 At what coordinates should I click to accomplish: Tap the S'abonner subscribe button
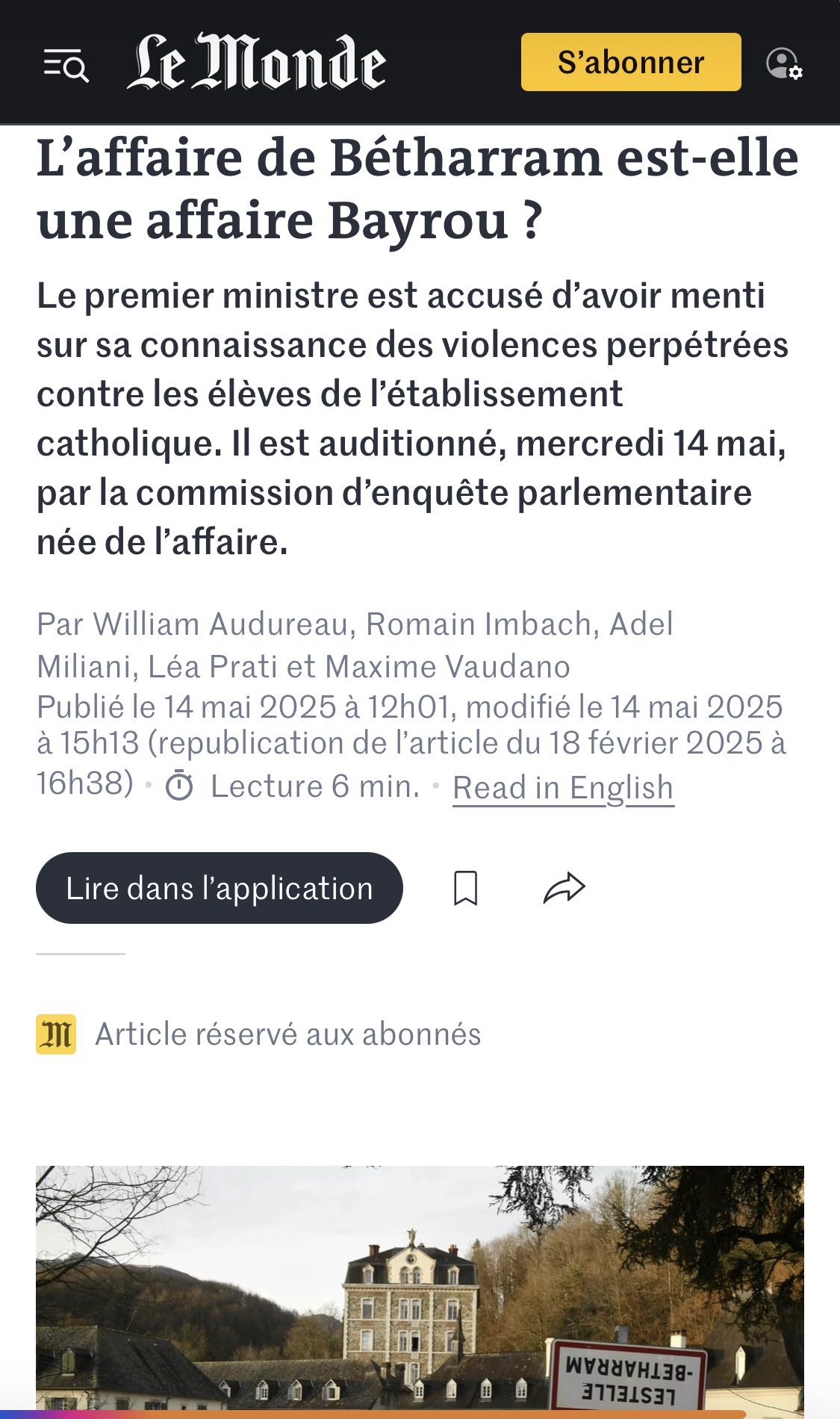point(630,63)
